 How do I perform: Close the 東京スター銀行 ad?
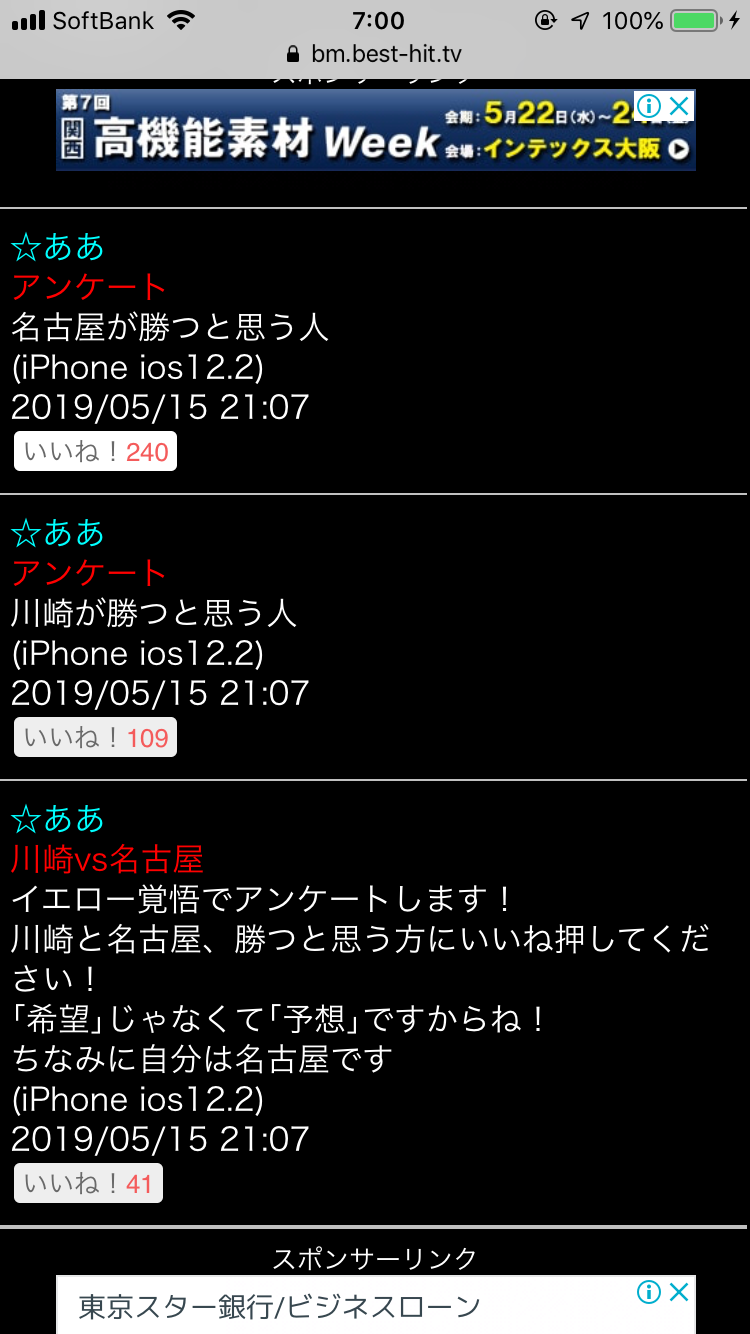coord(680,1292)
